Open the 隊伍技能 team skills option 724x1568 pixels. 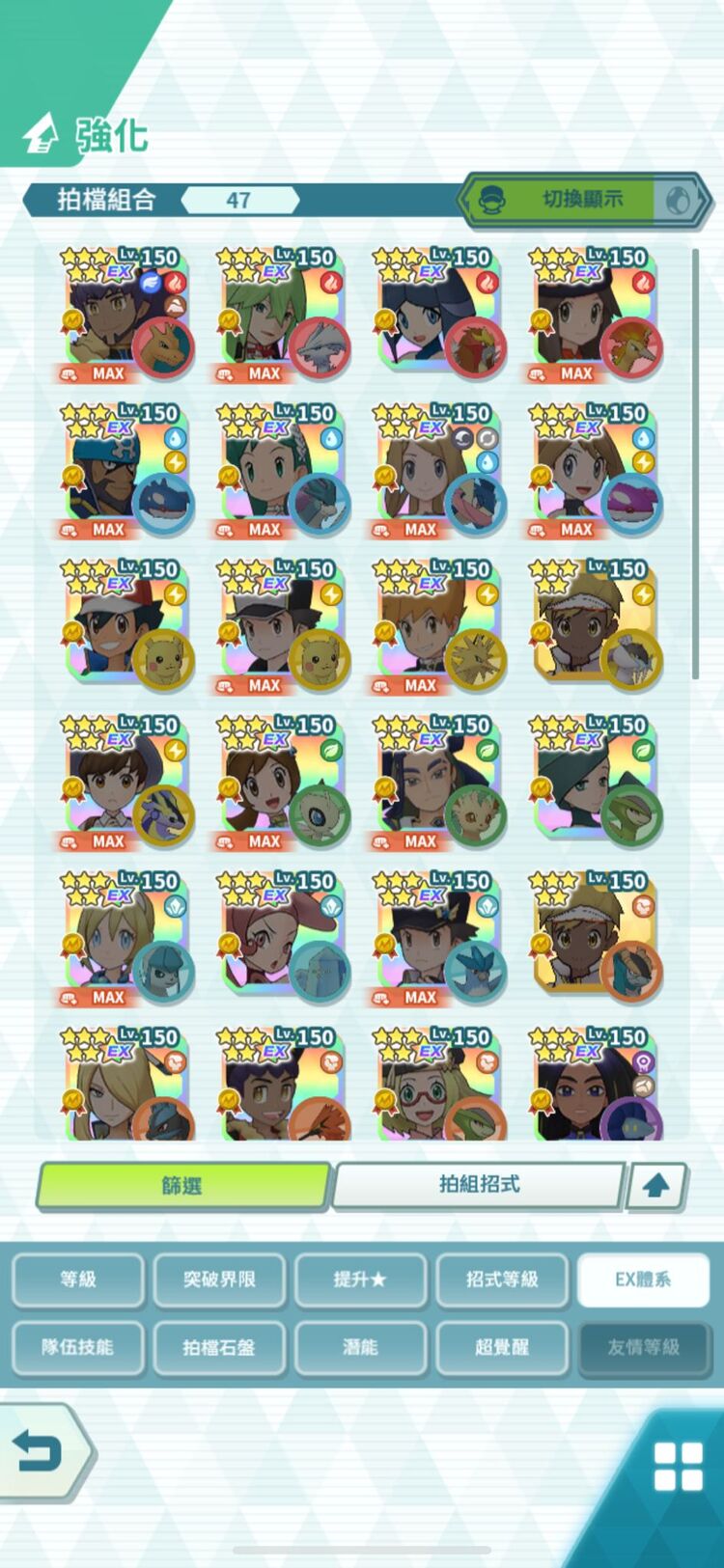pyautogui.click(x=78, y=1347)
